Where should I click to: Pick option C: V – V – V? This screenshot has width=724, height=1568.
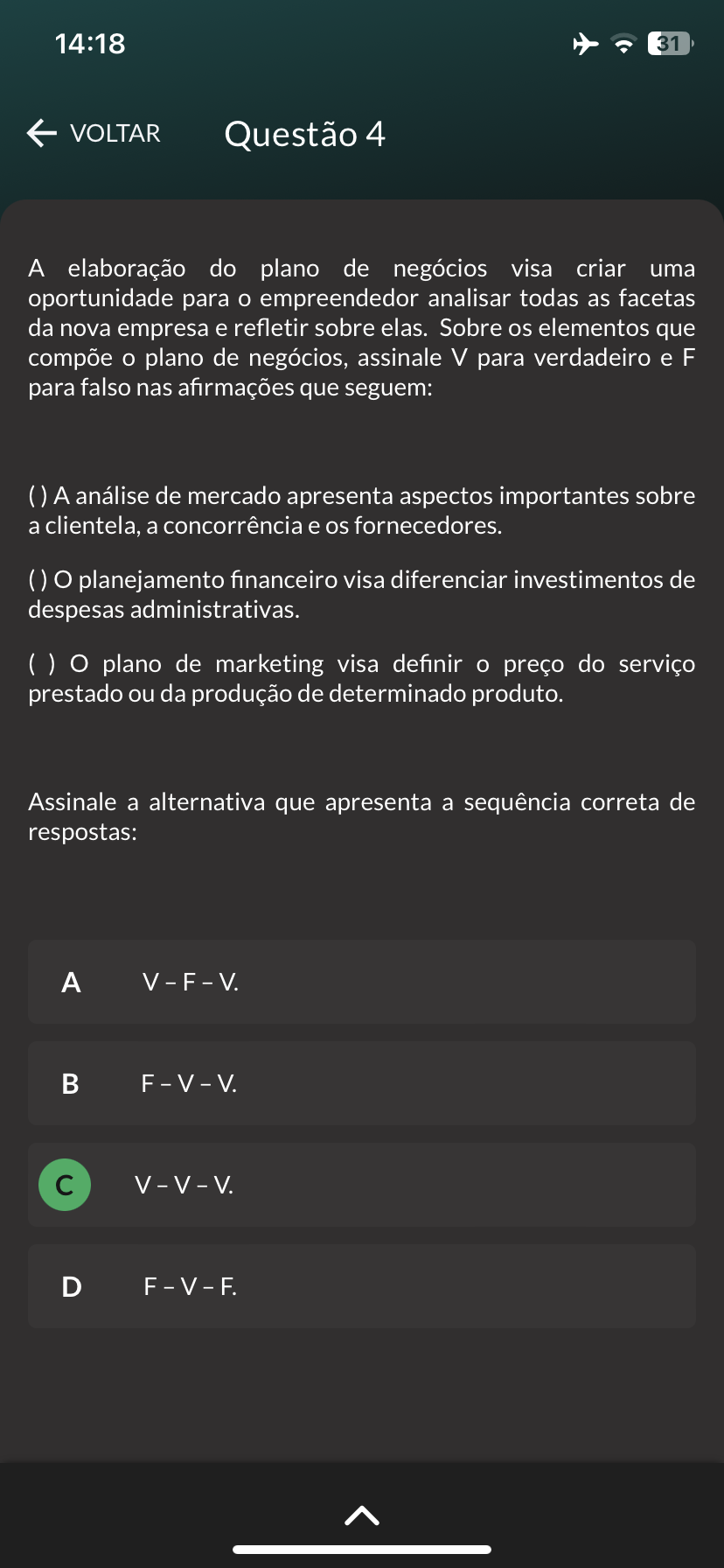click(361, 1185)
